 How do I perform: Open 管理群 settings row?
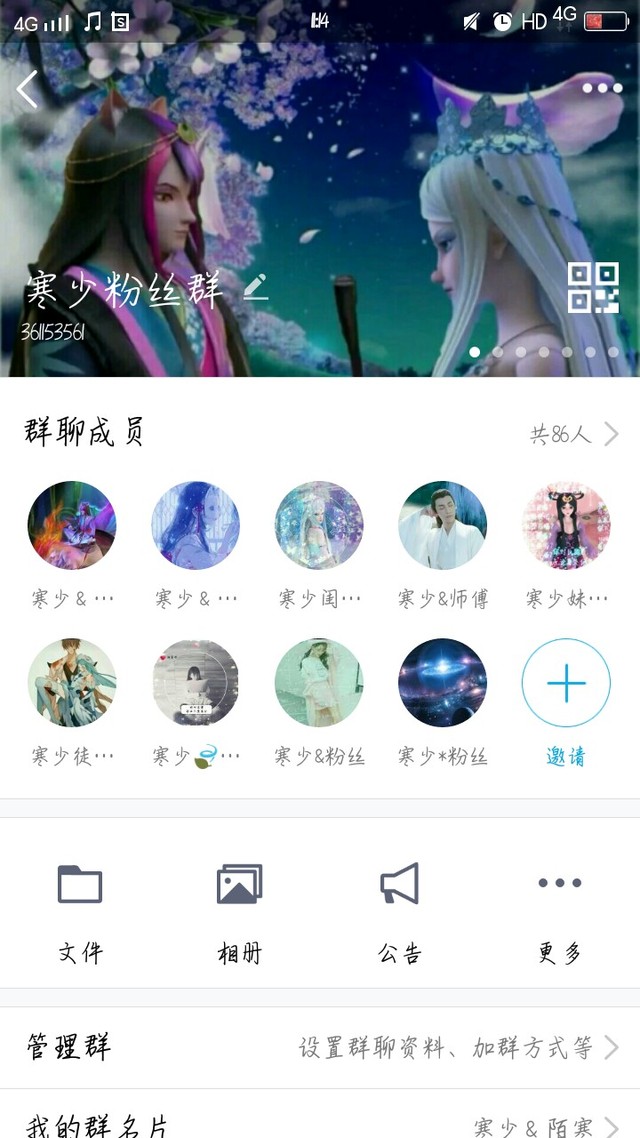coord(320,1047)
